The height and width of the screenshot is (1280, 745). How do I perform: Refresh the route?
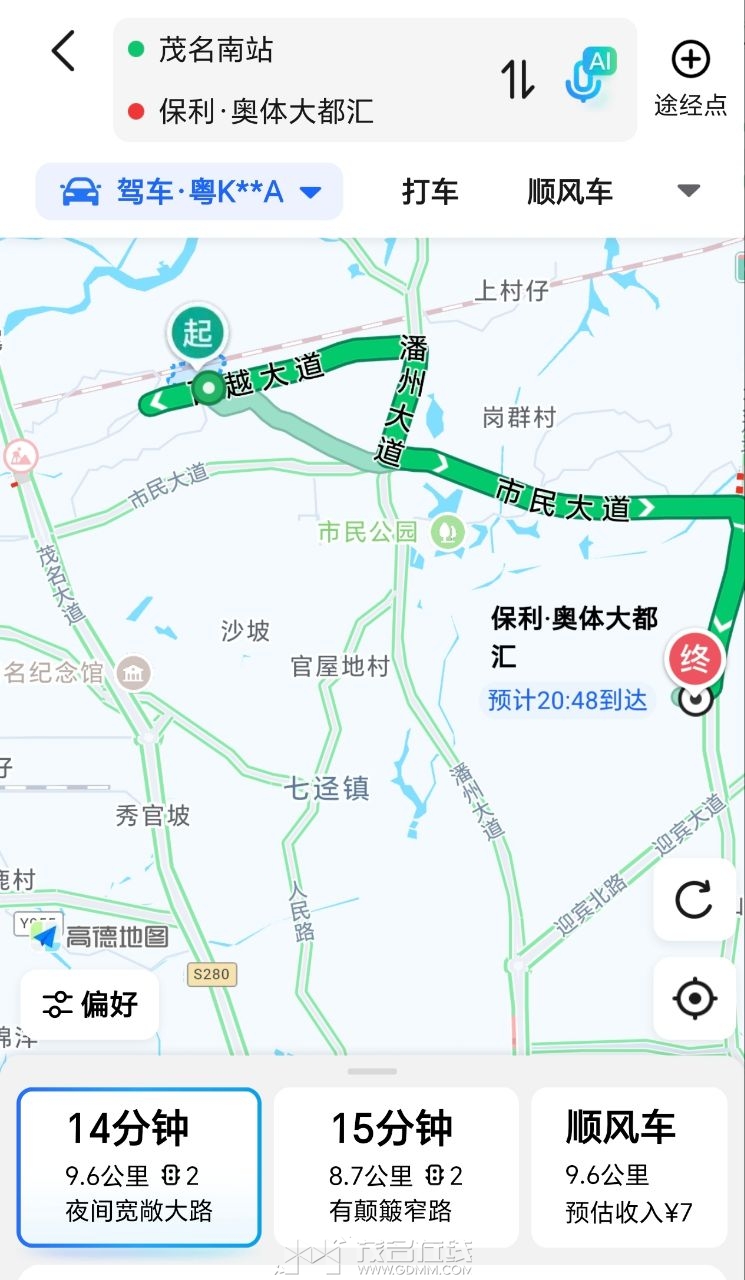pos(694,899)
